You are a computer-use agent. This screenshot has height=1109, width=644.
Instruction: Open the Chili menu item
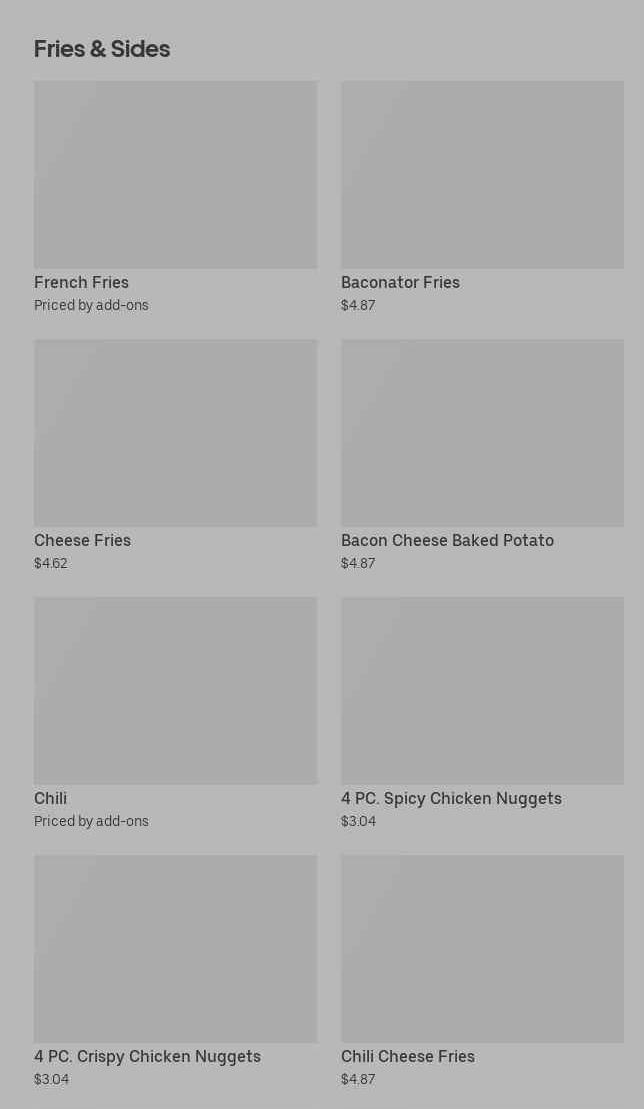point(175,713)
